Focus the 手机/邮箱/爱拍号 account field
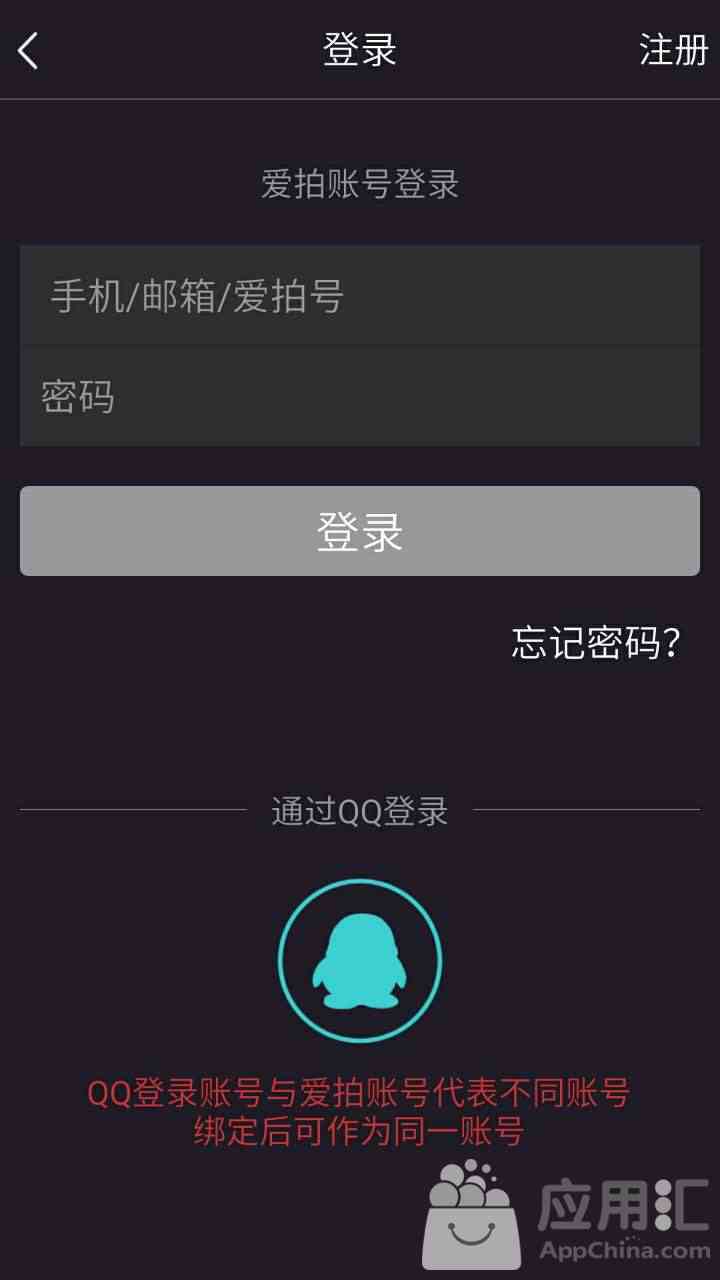The width and height of the screenshot is (720, 1280). tap(360, 296)
